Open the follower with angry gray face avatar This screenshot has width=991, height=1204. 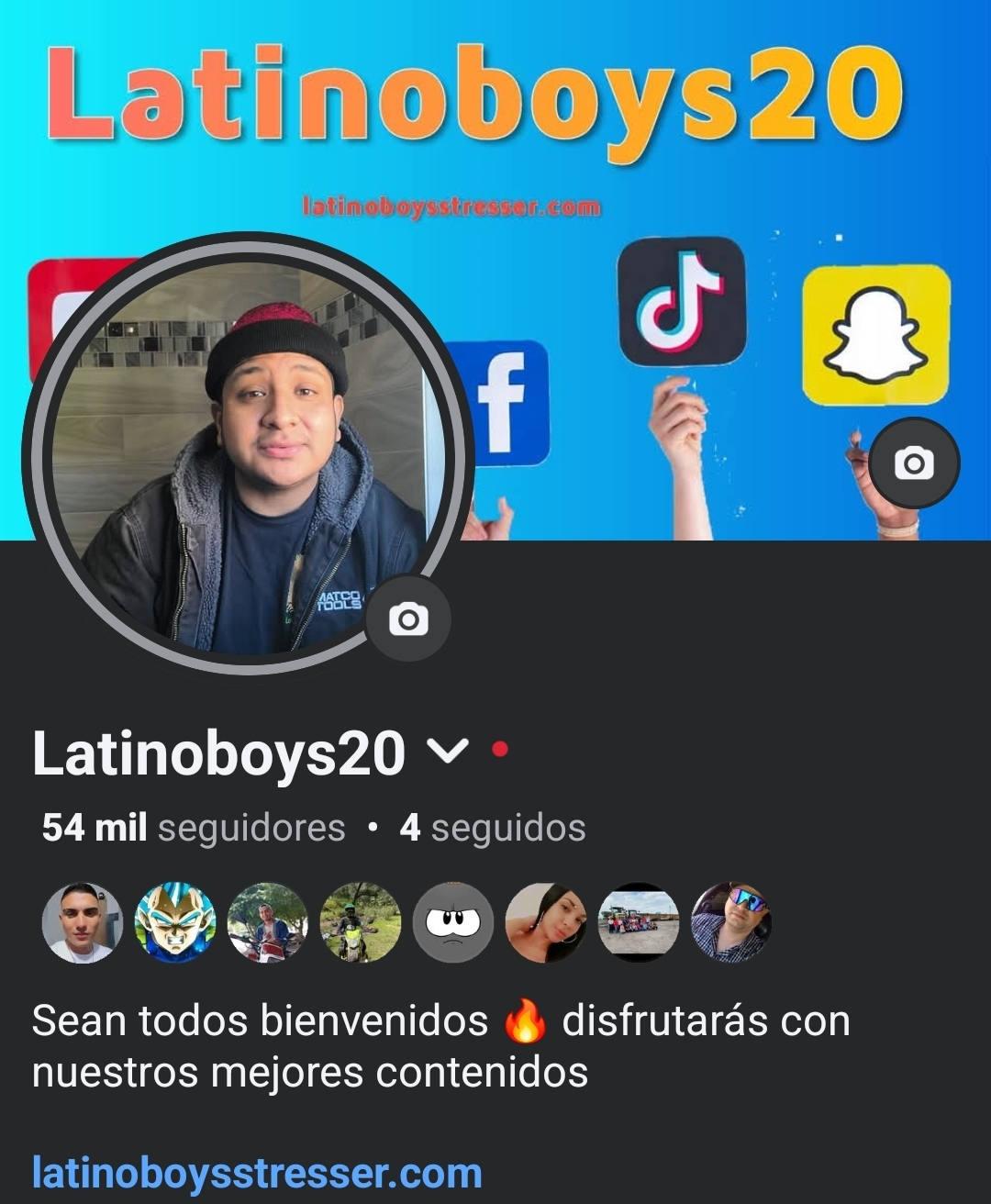tap(452, 922)
